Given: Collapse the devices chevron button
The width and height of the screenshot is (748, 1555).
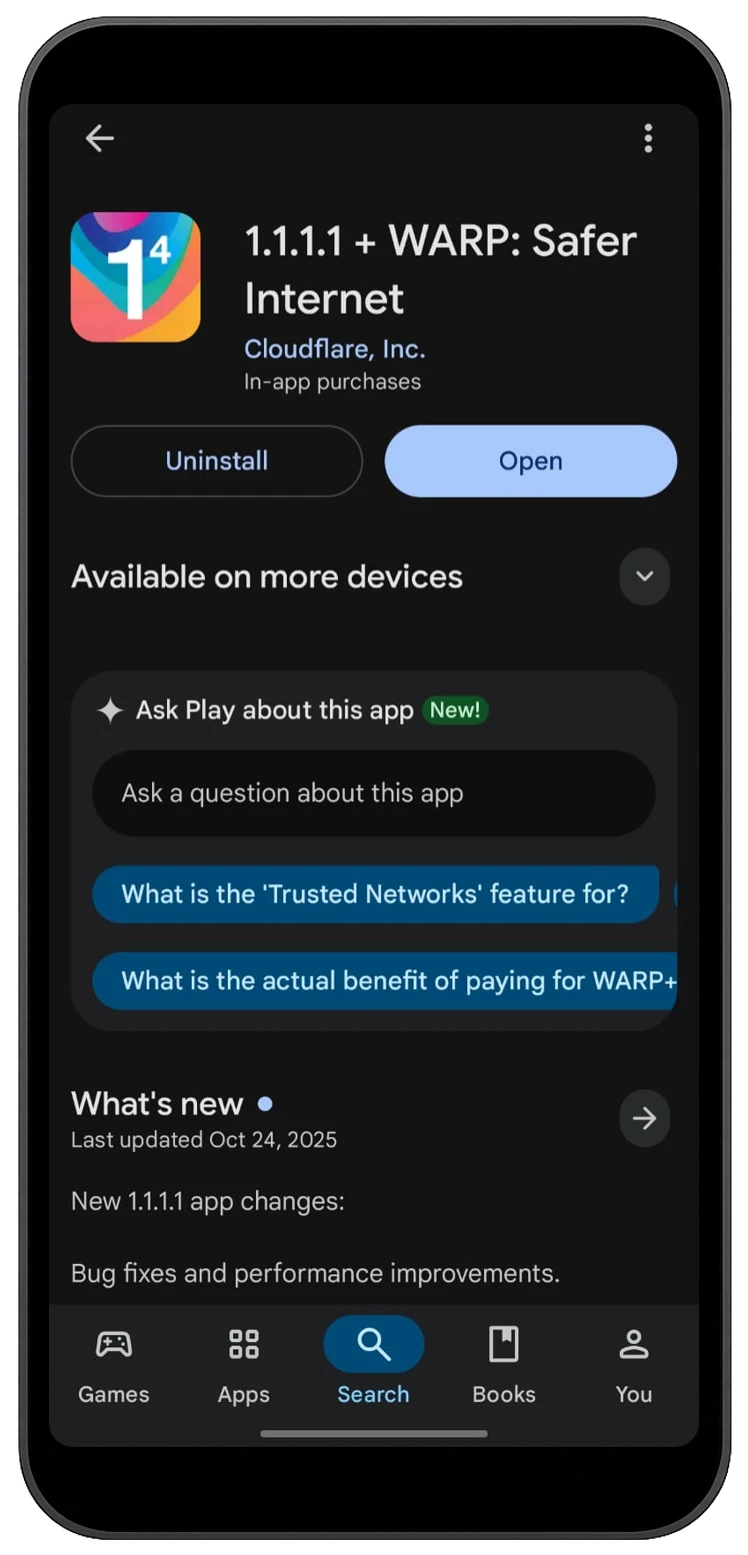Looking at the screenshot, I should click(x=645, y=577).
